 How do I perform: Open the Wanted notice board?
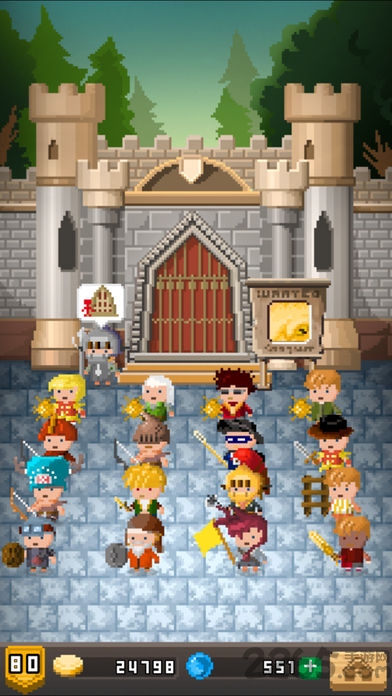(289, 319)
